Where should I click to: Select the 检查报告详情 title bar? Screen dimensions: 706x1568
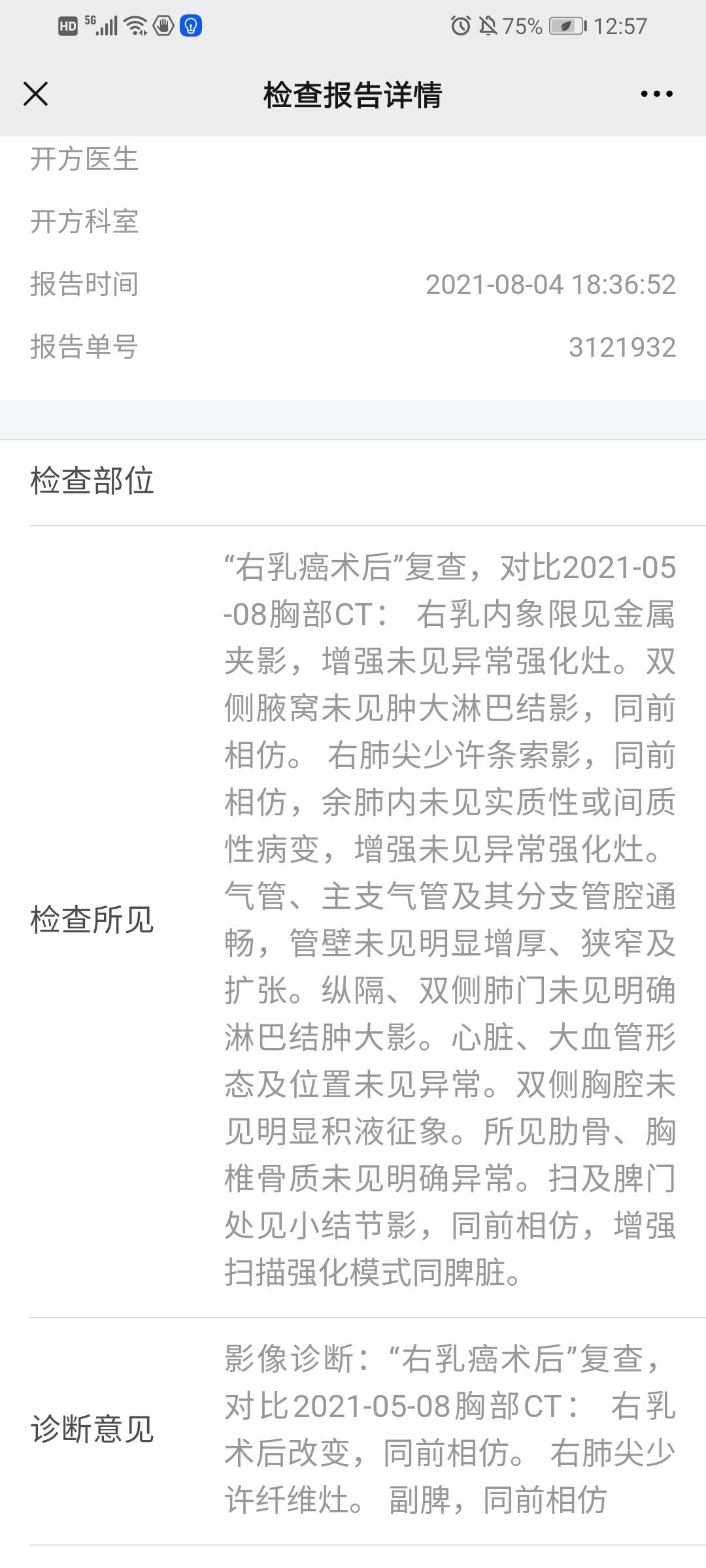coord(353,95)
